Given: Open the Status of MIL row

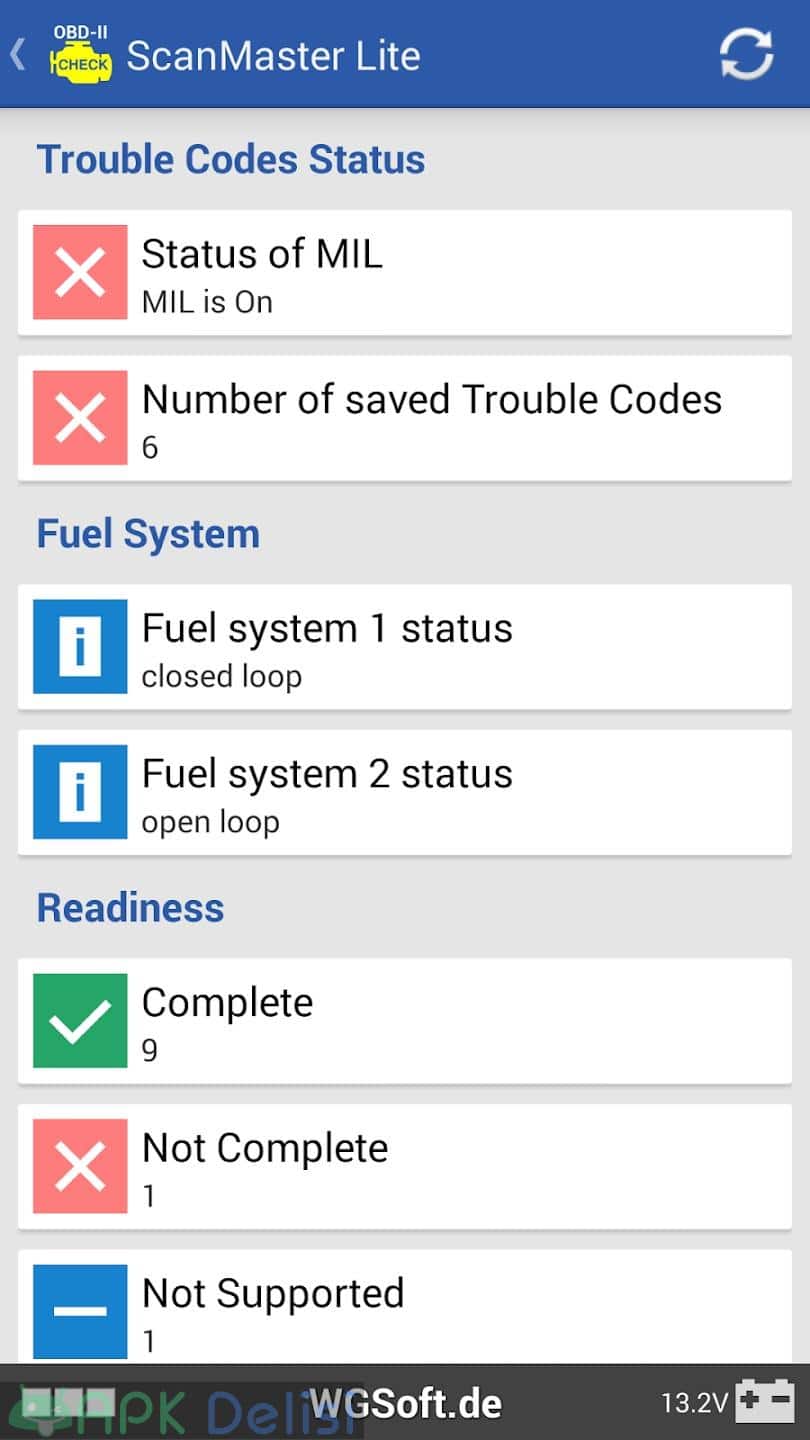Looking at the screenshot, I should coord(405,272).
